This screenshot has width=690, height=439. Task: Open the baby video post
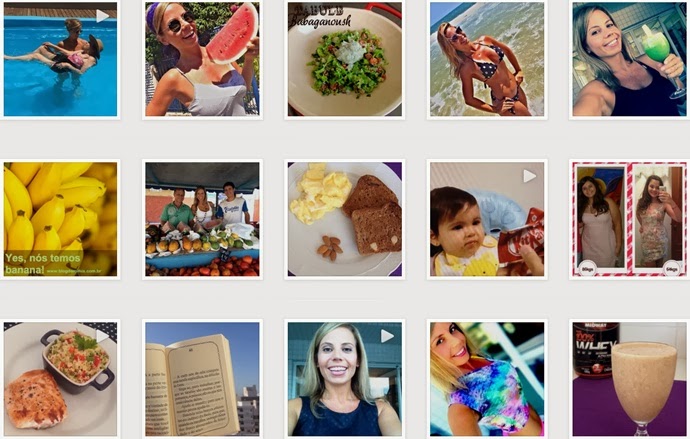click(x=487, y=219)
